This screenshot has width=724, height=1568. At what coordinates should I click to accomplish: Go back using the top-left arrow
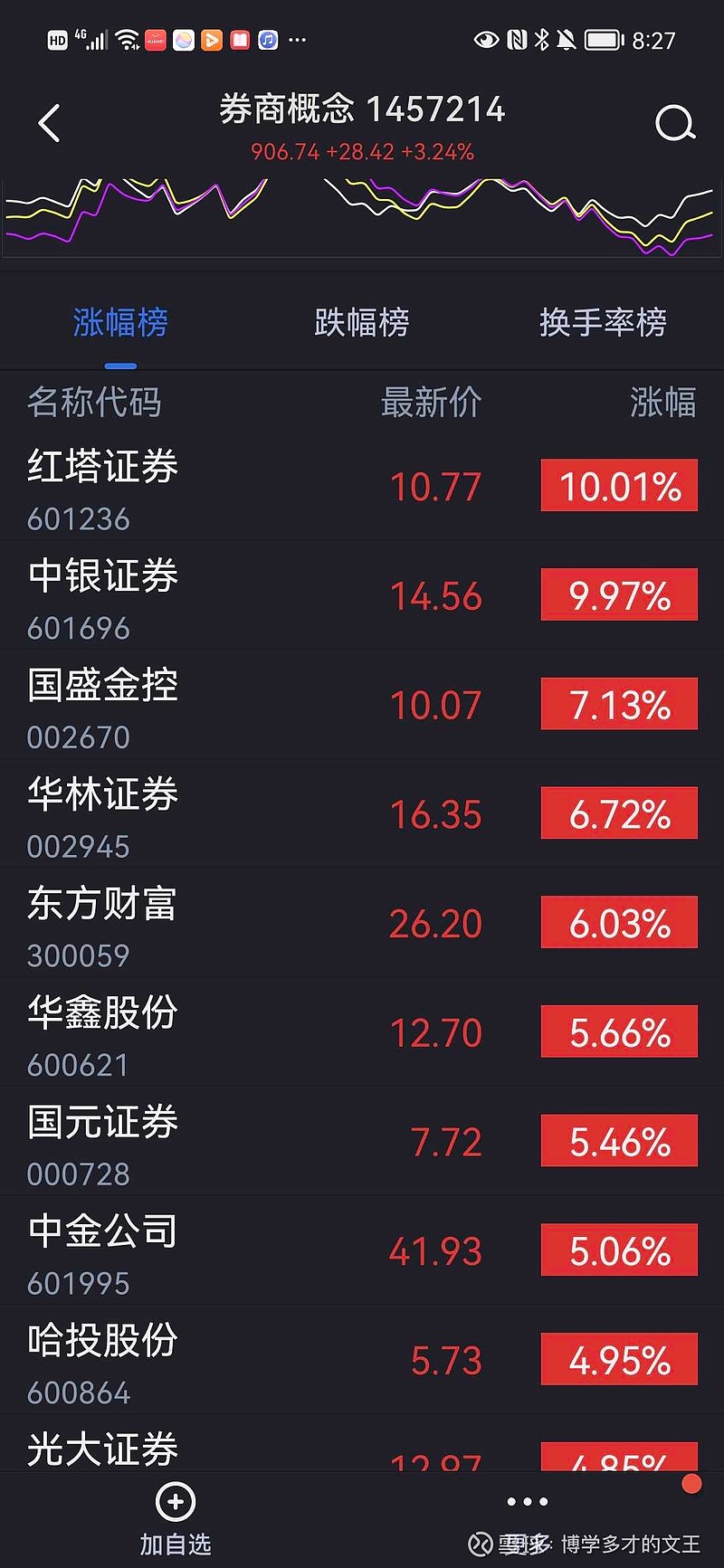click(x=50, y=123)
